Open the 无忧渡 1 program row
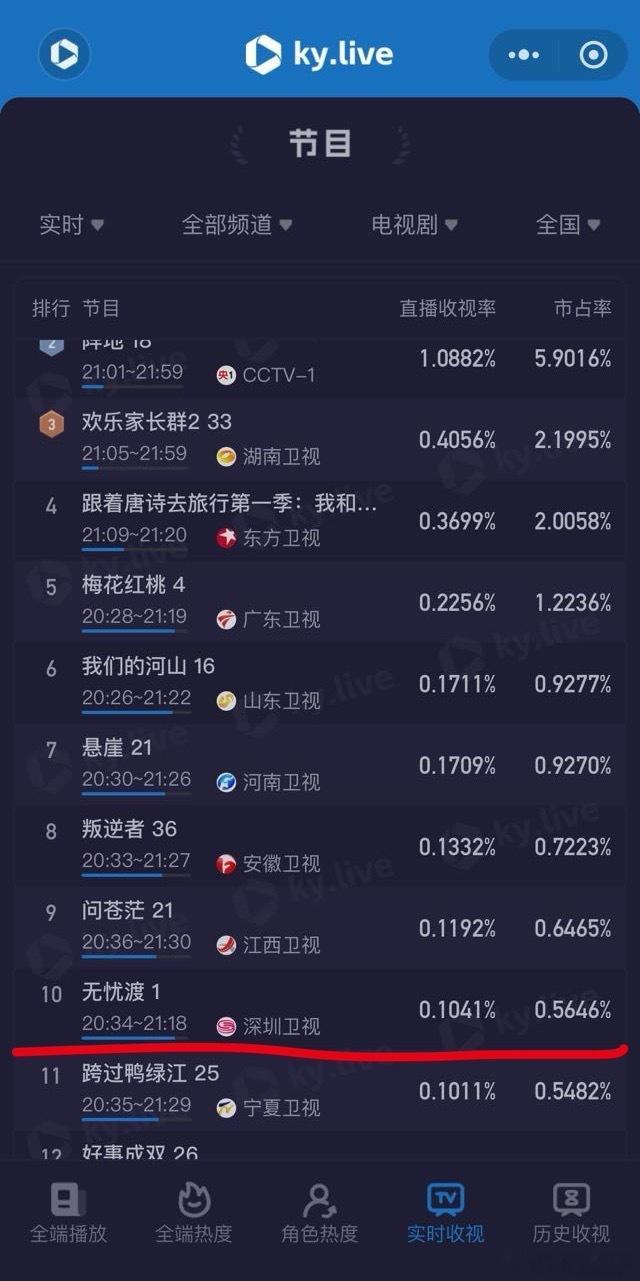Viewport: 640px width, 1281px height. [x=320, y=1010]
